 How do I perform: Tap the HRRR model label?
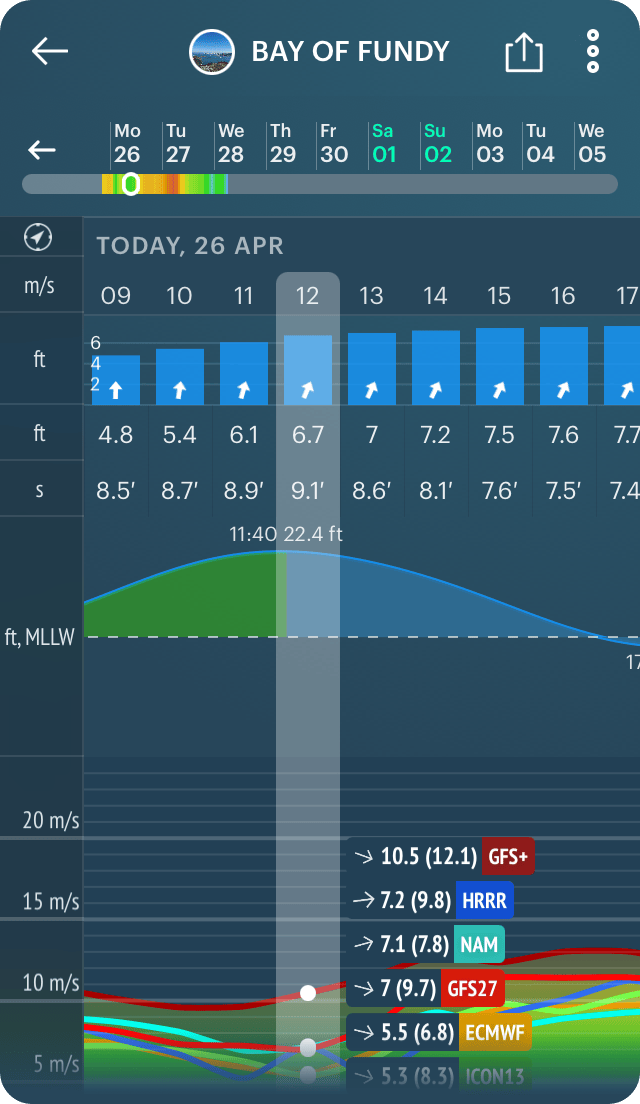click(484, 901)
